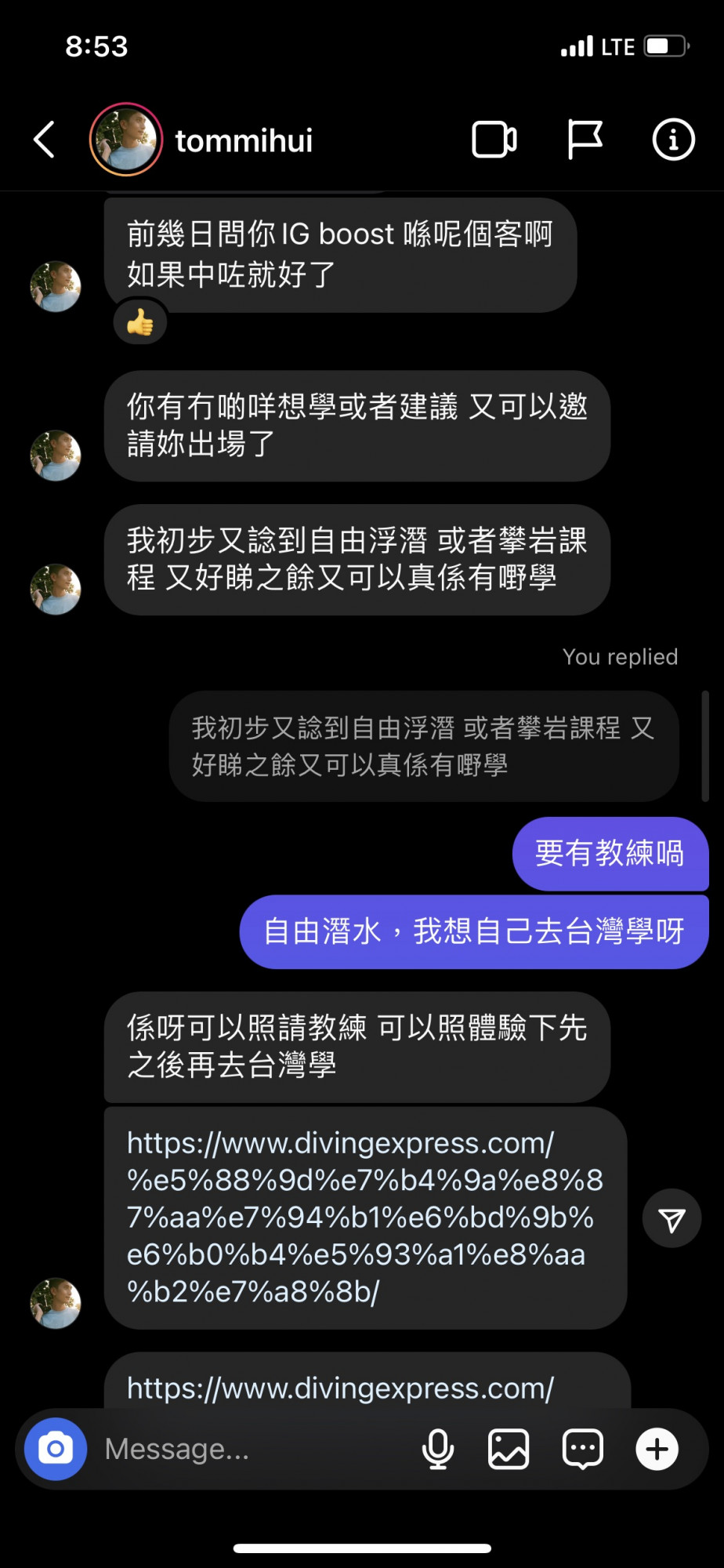The image size is (724, 1568).
Task: Open the divingexpress.com link with the encoded URL
Action: click(x=364, y=1218)
